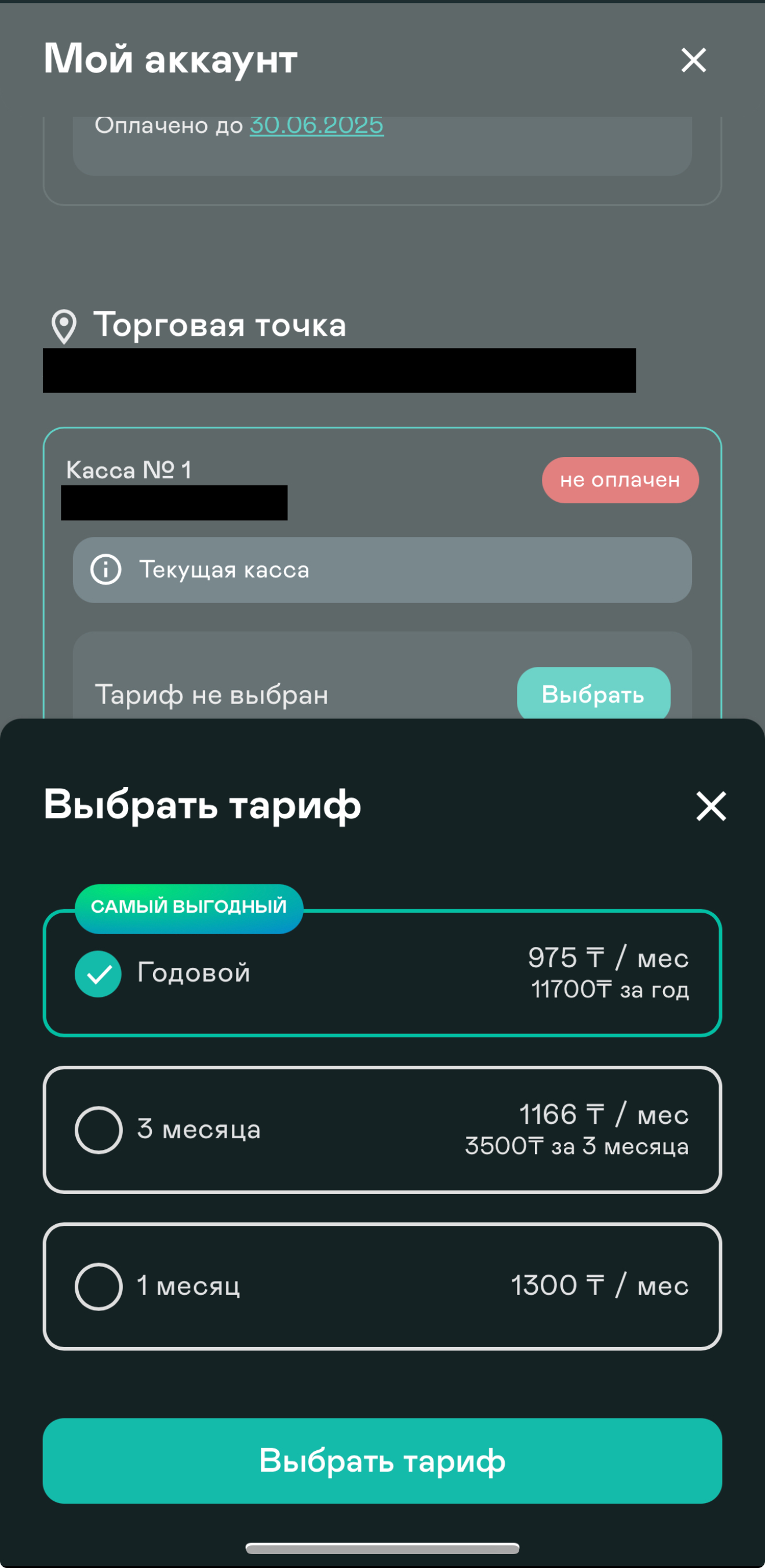
Task: Pick the 1 месяц tariff
Action: point(382,1286)
